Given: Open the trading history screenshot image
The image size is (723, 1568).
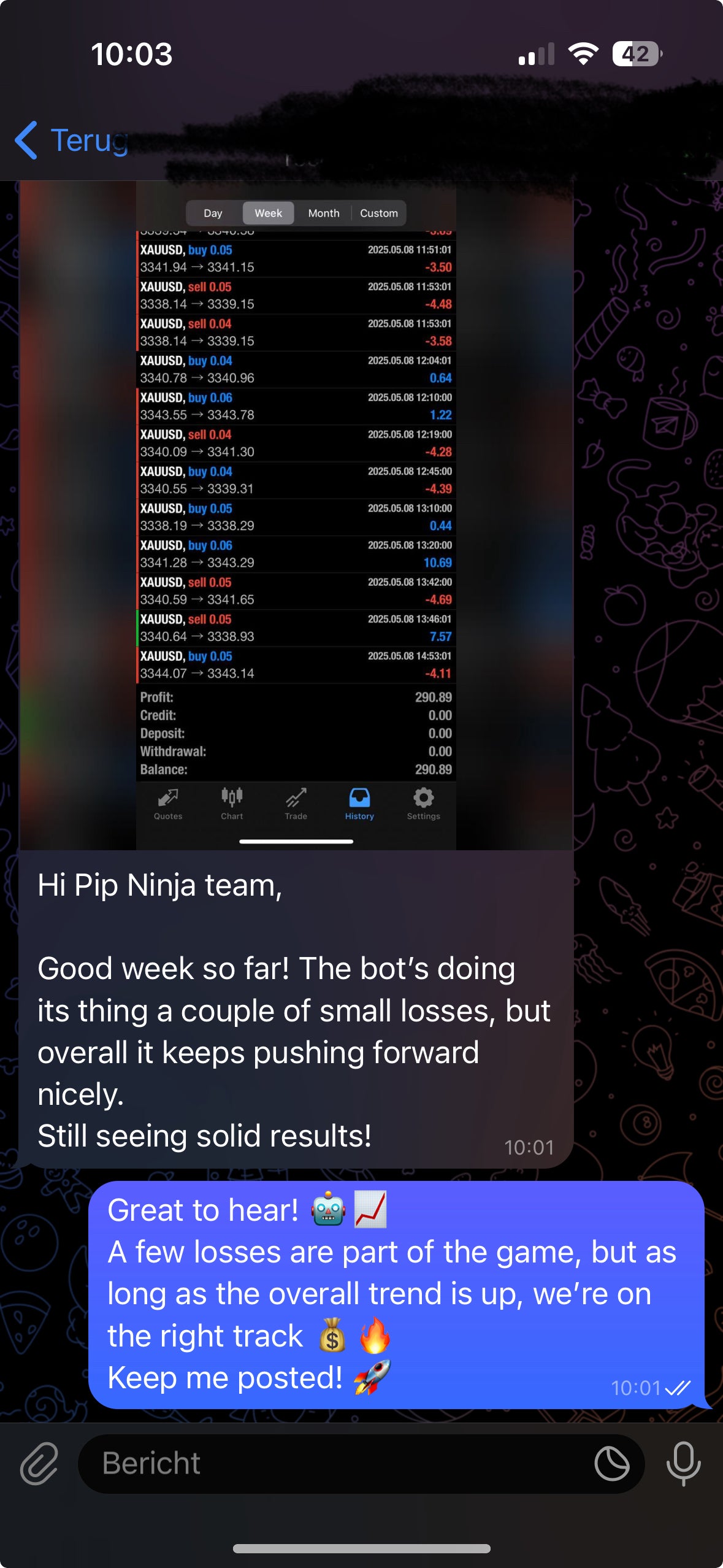Looking at the screenshot, I should 296,515.
